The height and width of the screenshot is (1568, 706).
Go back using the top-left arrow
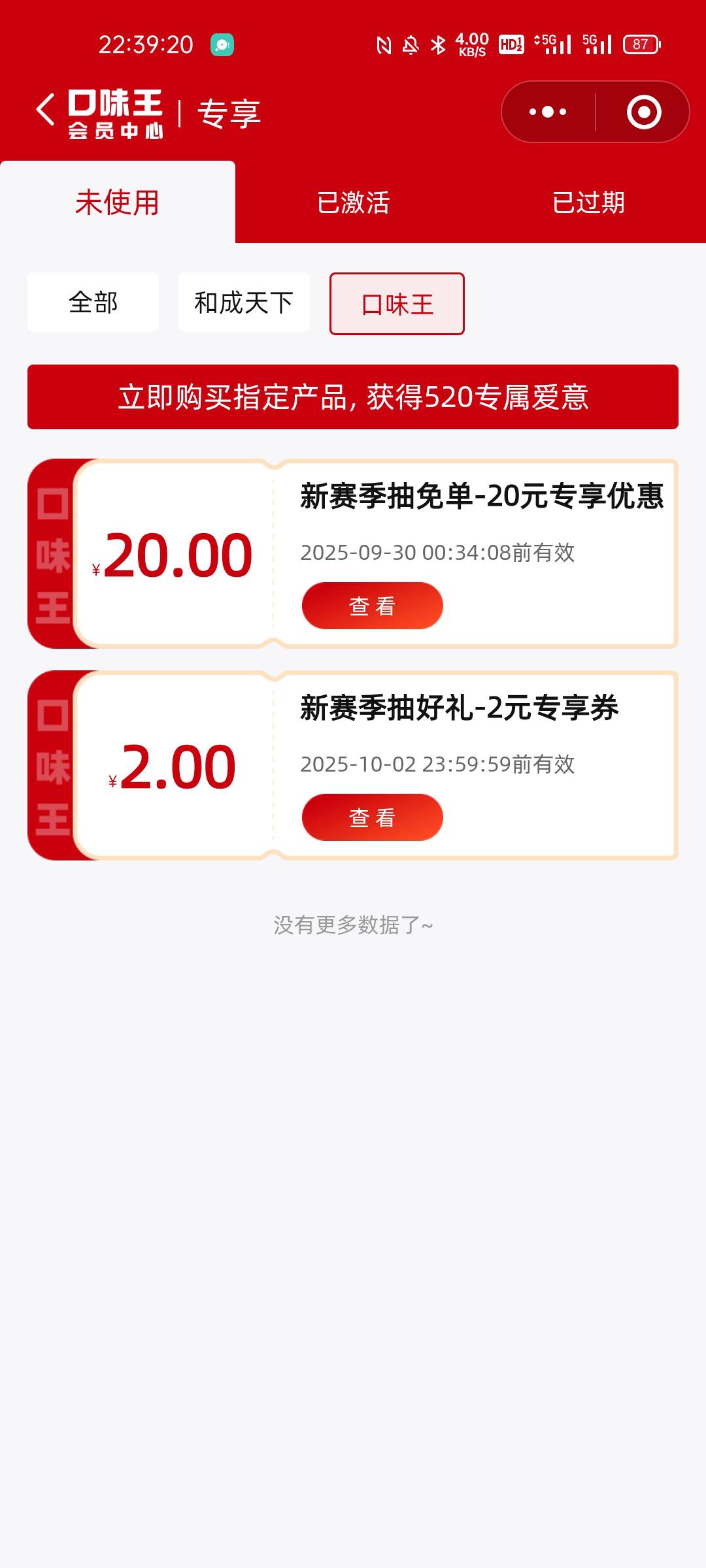point(45,110)
